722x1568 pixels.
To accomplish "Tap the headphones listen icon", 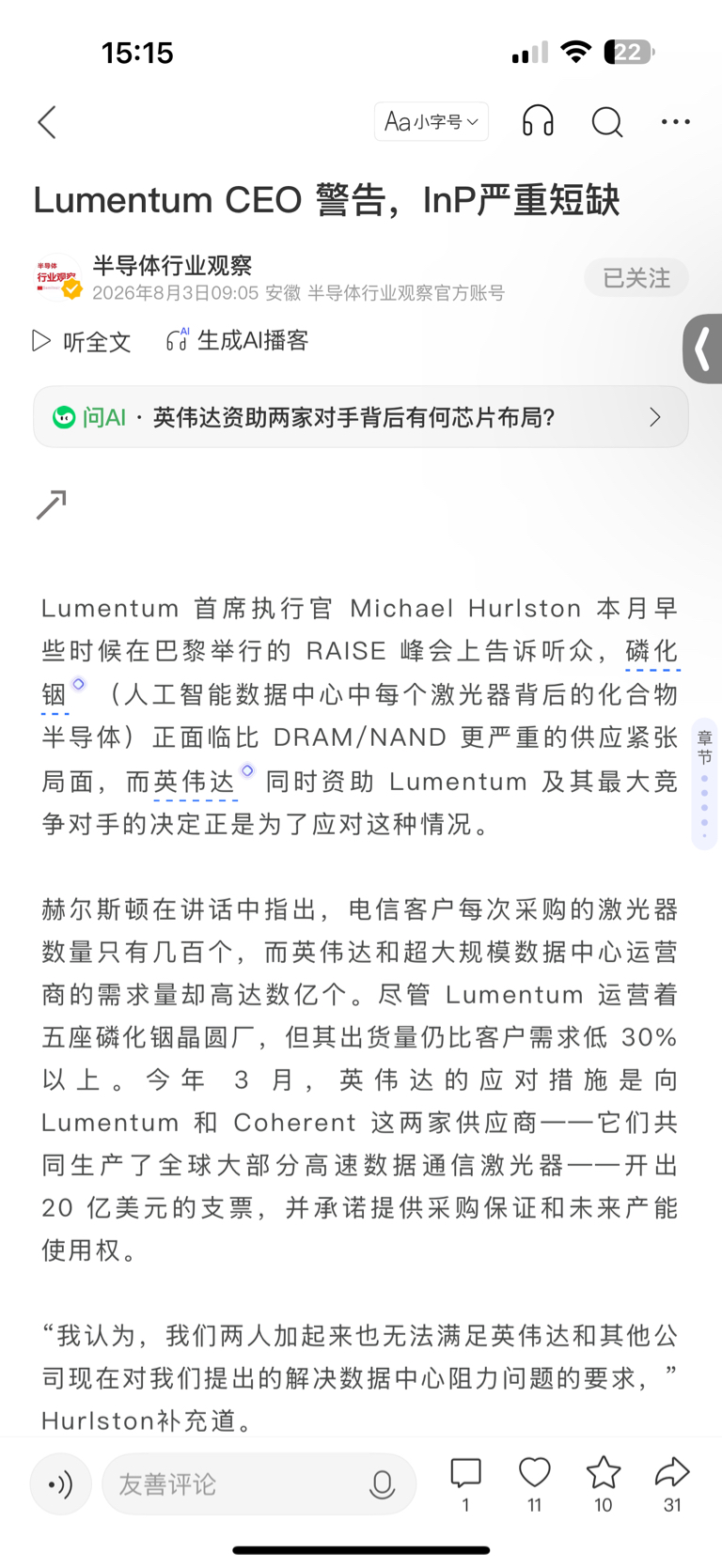I will (538, 122).
